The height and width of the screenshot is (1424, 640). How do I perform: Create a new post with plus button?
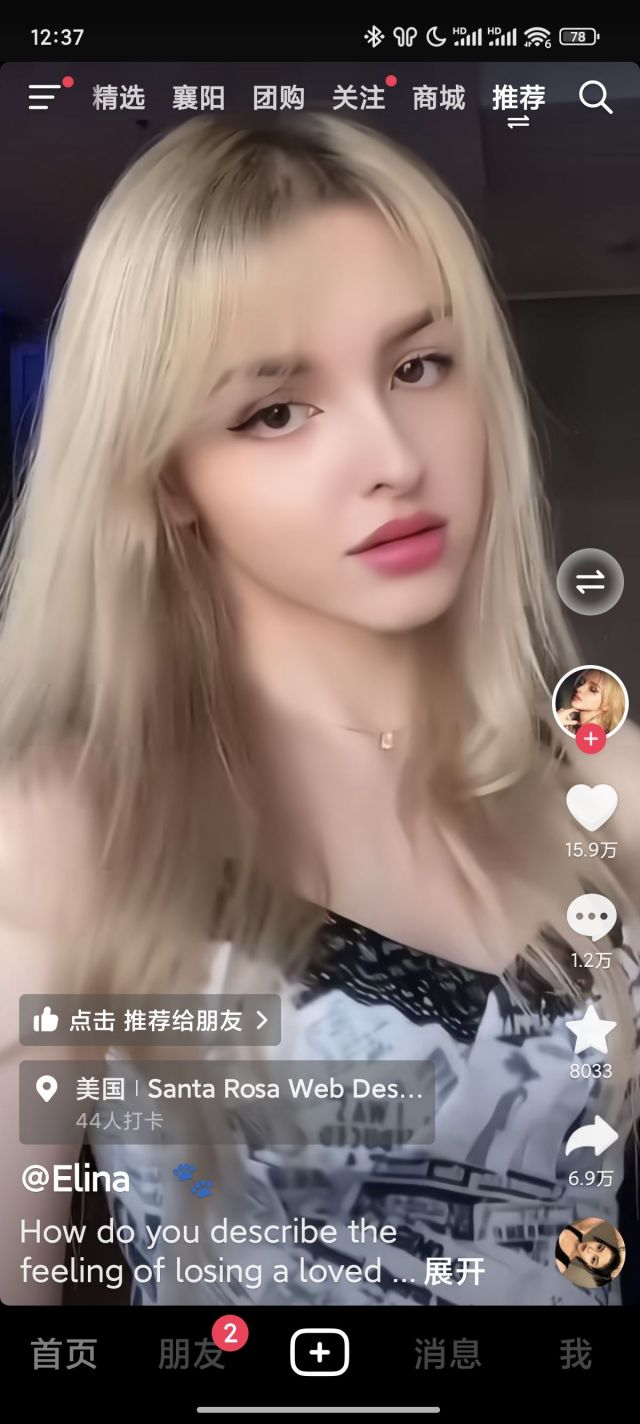319,1354
